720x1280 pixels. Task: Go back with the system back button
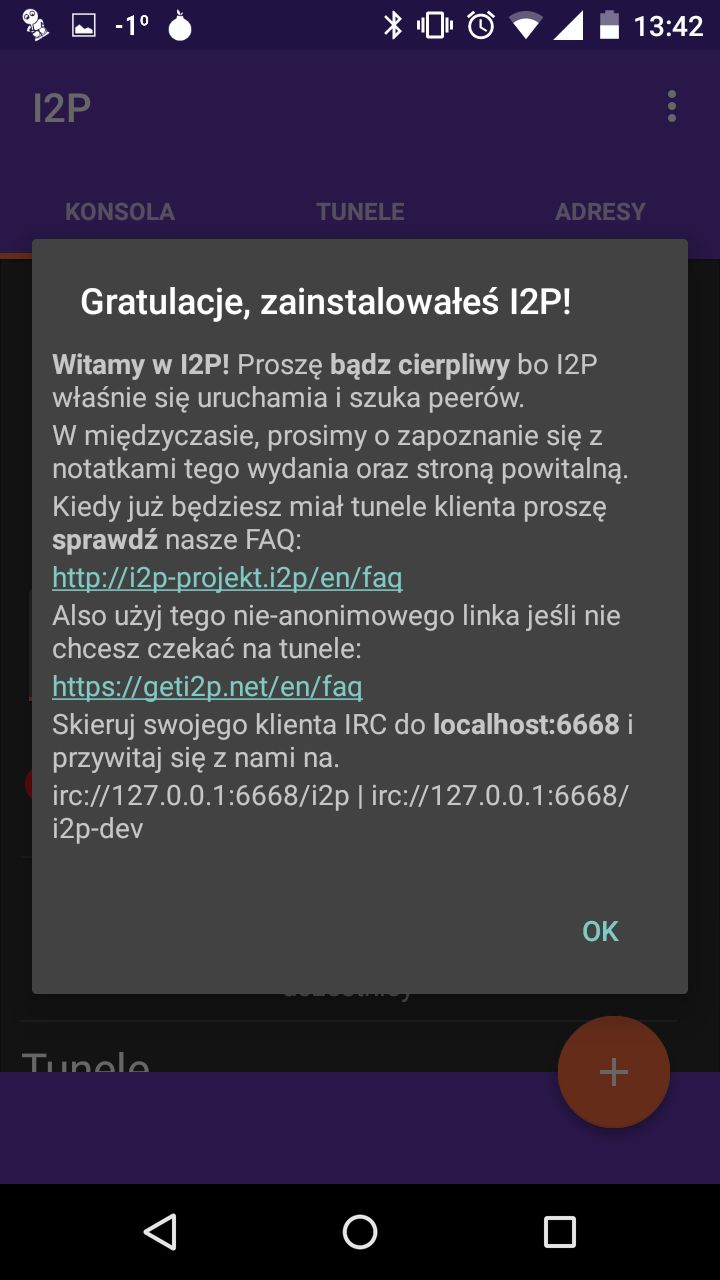(161, 1232)
